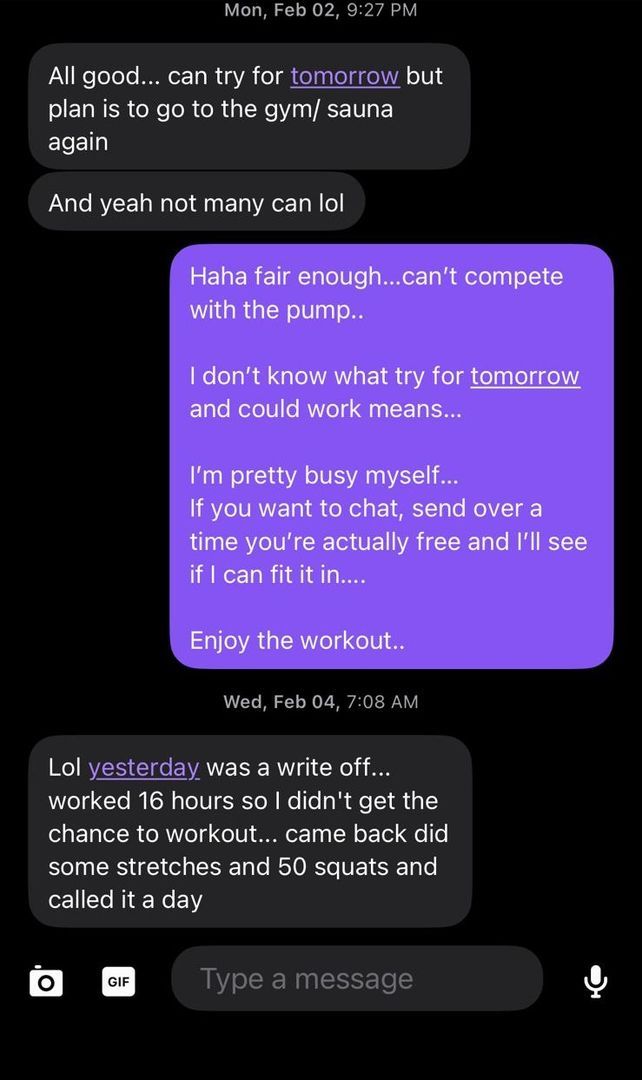This screenshot has width=642, height=1080.
Task: Open the camera to send a photo
Action: [x=43, y=981]
